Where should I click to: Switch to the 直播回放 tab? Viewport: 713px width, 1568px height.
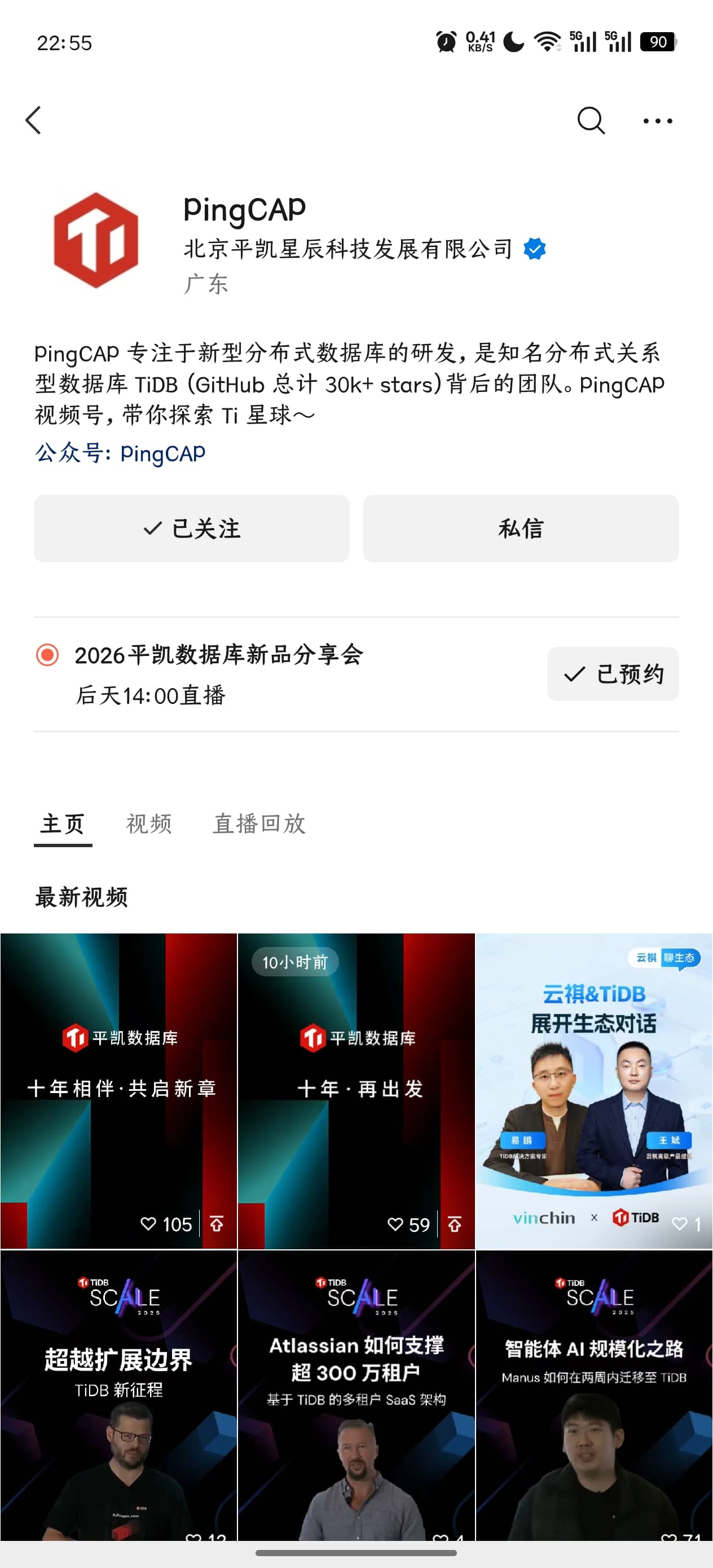[x=259, y=823]
